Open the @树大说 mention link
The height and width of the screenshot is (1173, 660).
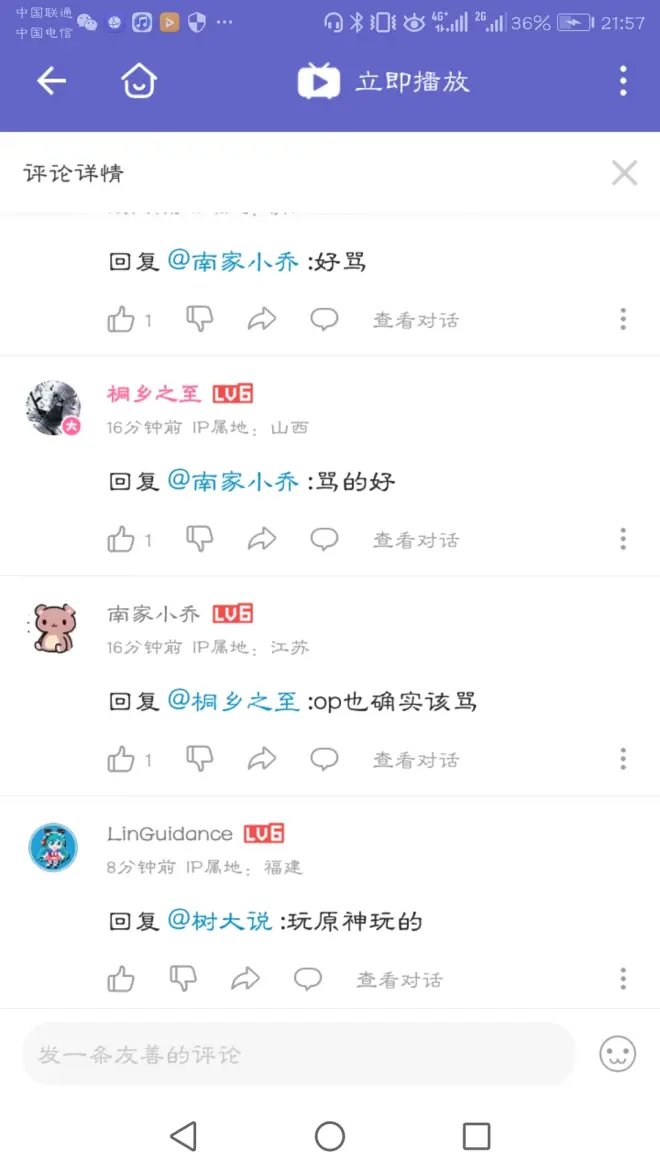point(219,921)
